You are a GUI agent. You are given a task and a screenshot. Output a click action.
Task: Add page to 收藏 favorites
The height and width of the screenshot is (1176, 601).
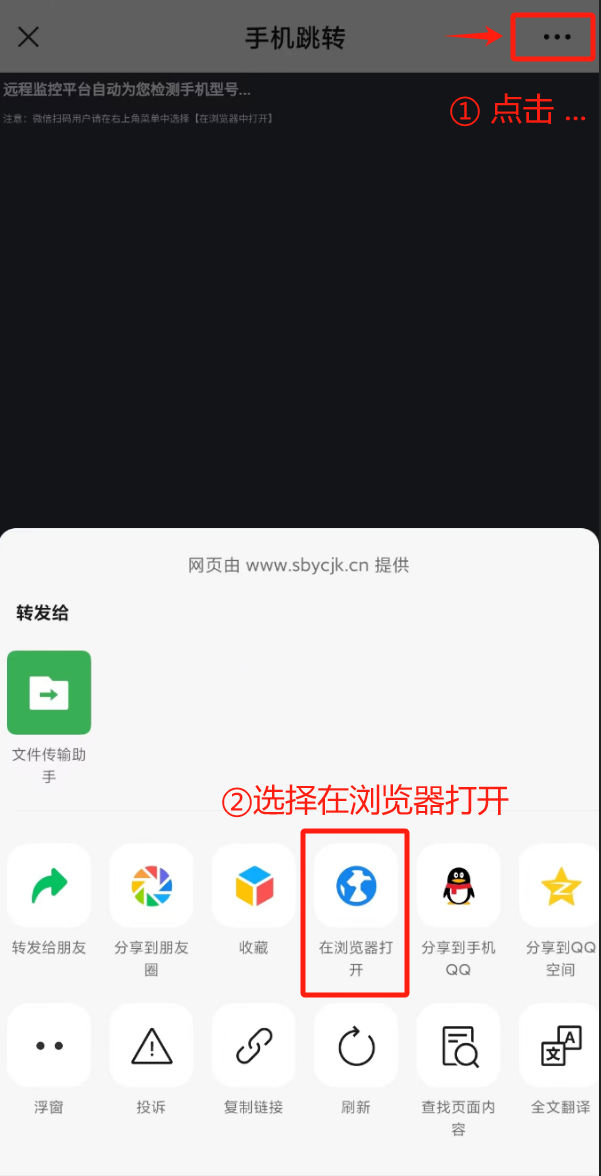point(253,886)
